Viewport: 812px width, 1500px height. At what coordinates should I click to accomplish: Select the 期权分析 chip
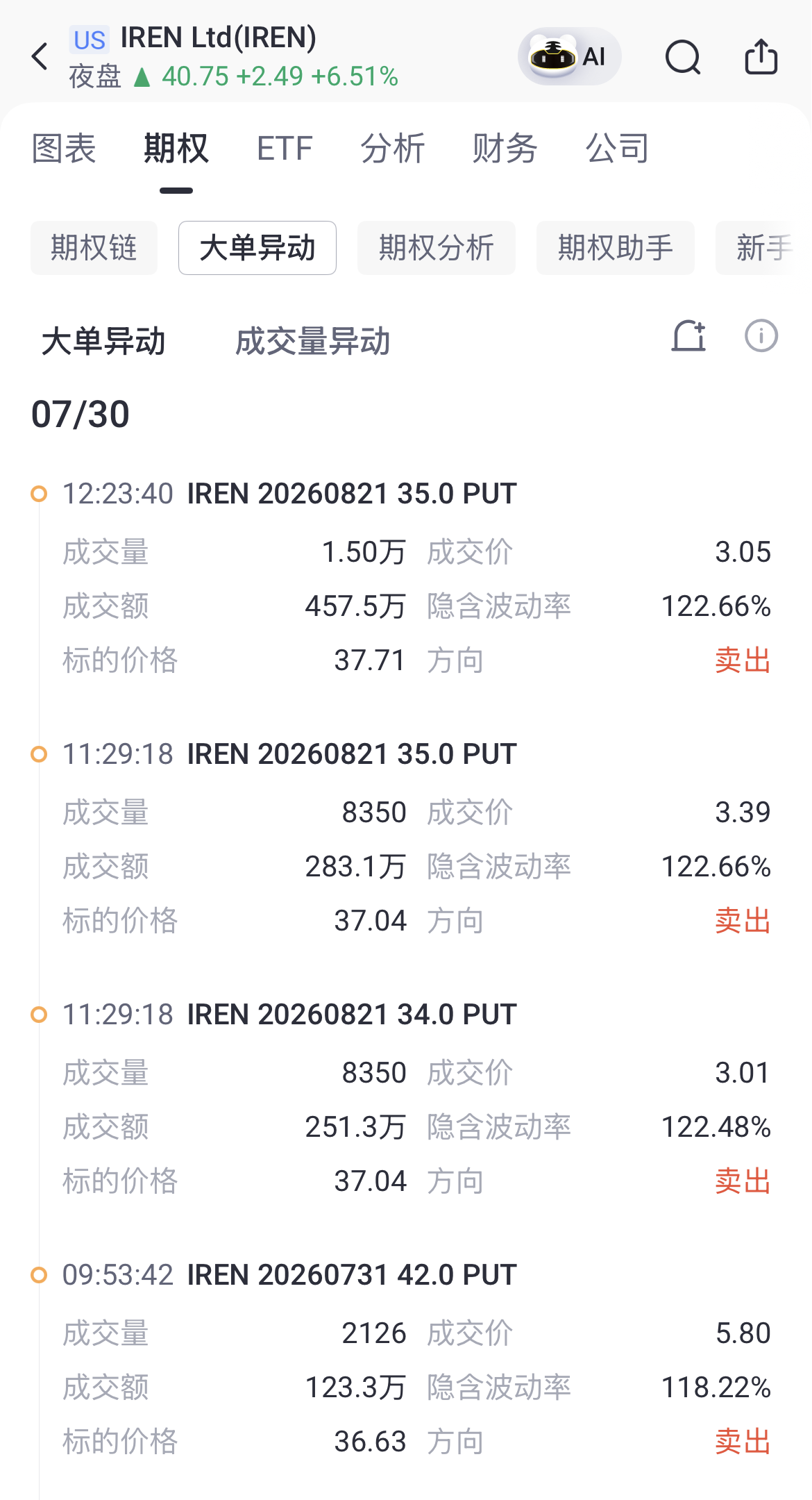coord(437,248)
